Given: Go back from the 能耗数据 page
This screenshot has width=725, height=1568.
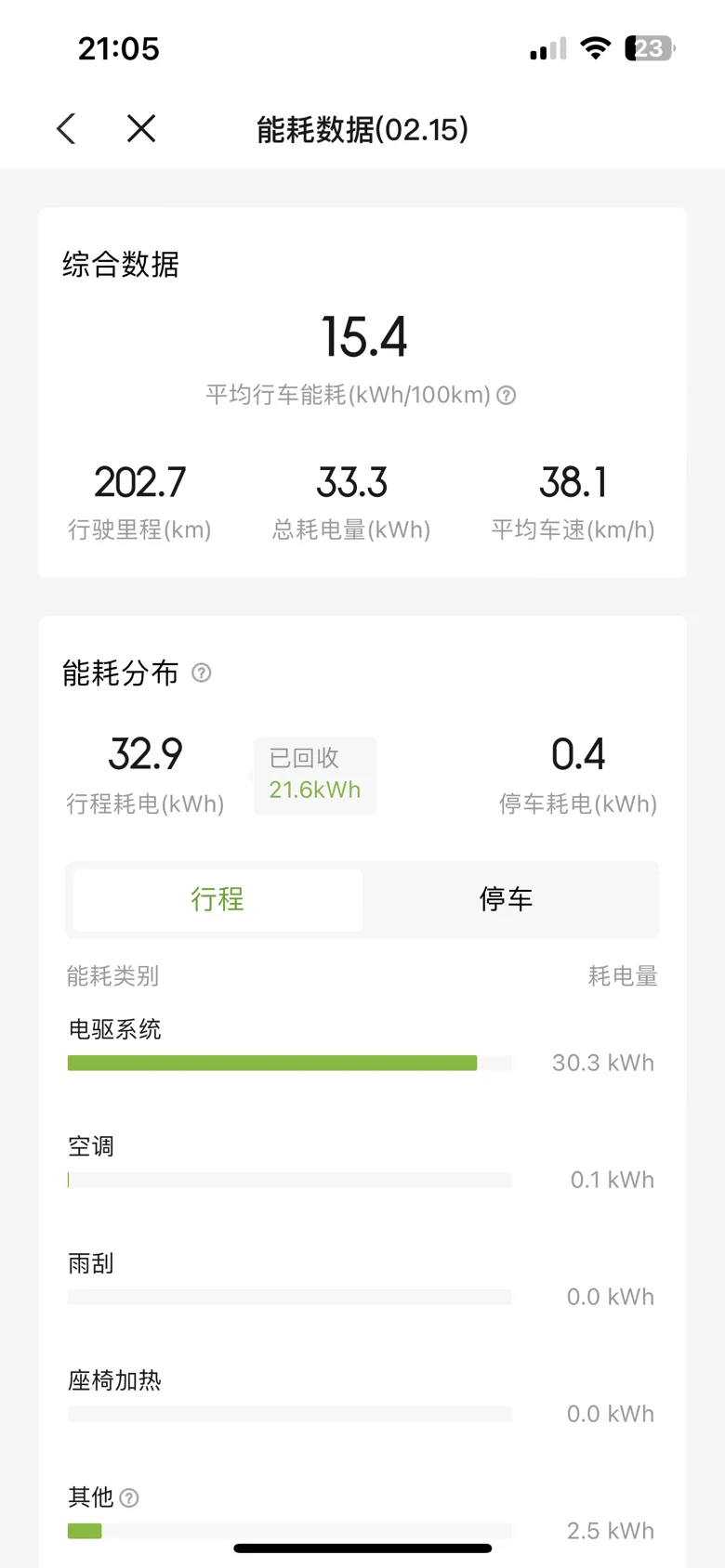Looking at the screenshot, I should (x=66, y=128).
